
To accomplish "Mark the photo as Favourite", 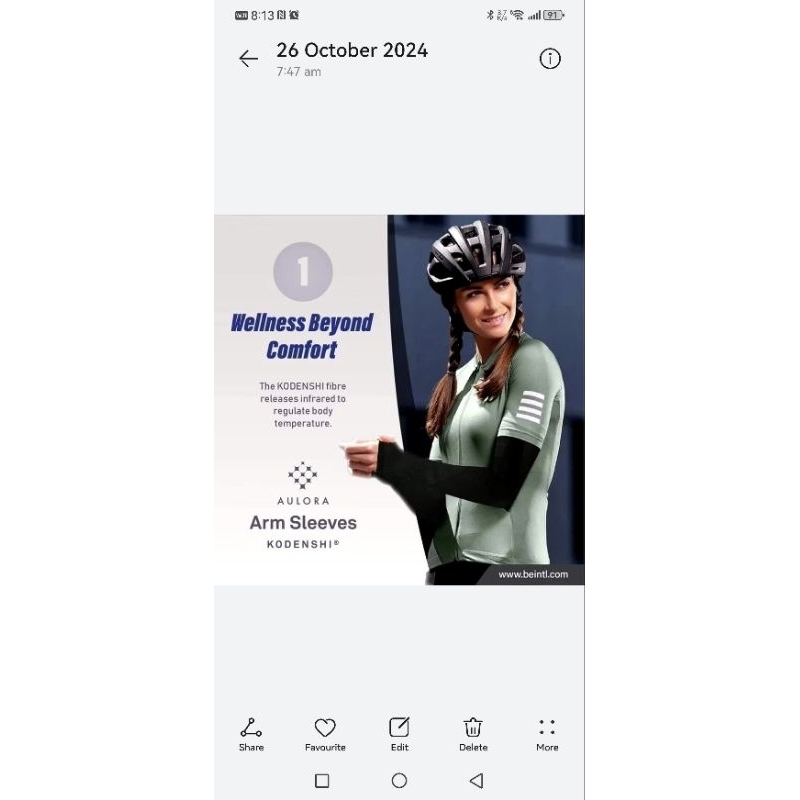I will (x=325, y=735).
